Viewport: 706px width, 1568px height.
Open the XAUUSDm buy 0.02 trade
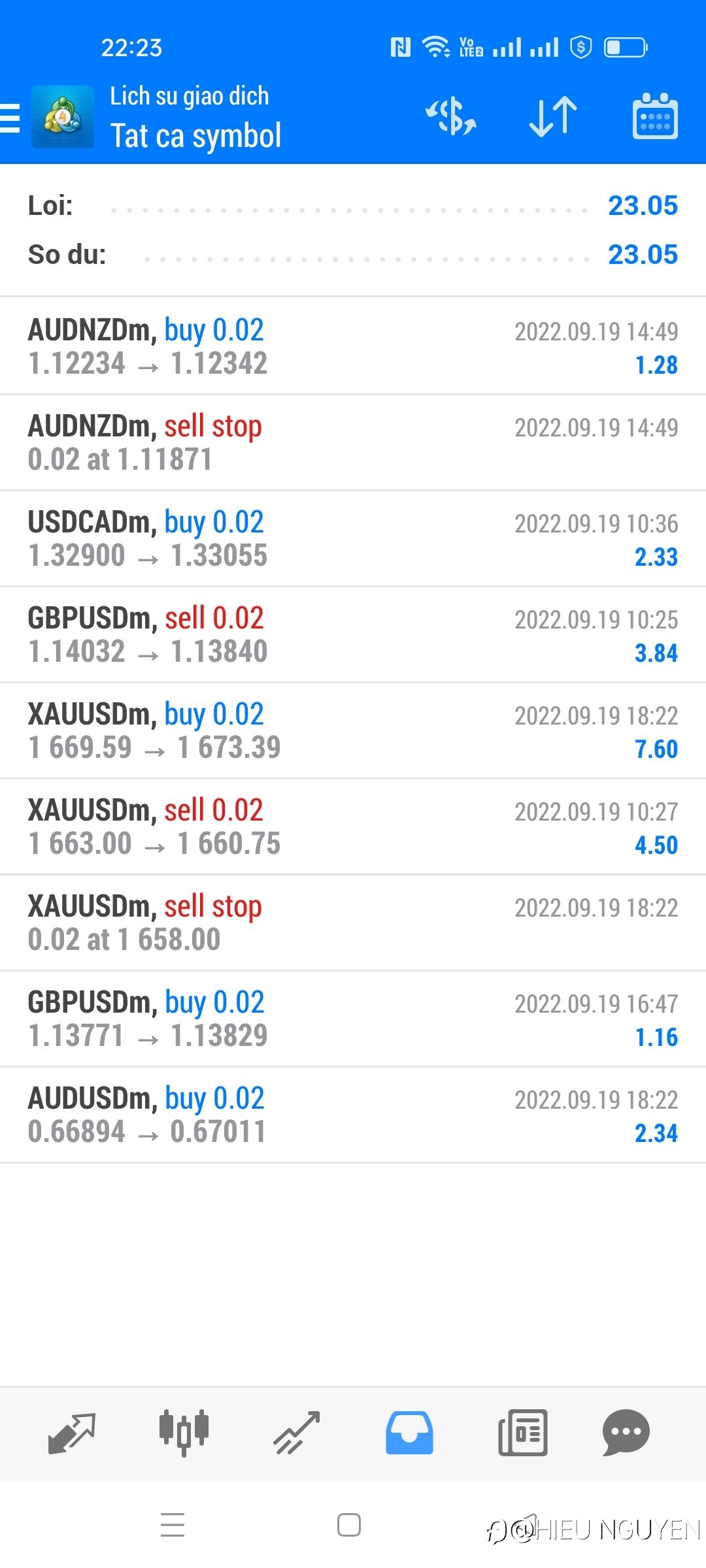tap(353, 730)
